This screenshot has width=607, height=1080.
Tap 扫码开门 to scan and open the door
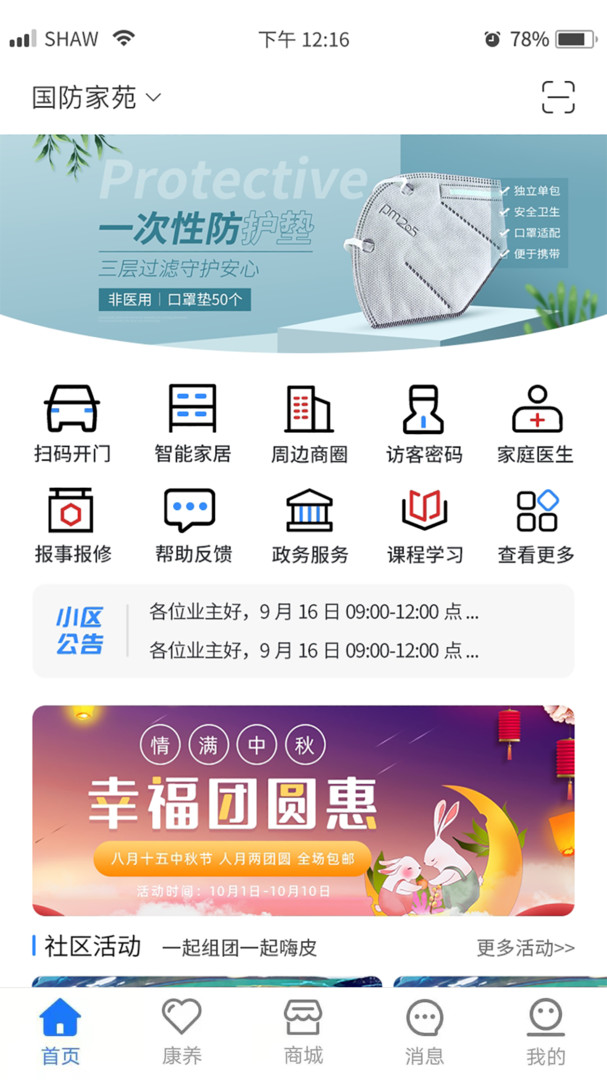72,424
